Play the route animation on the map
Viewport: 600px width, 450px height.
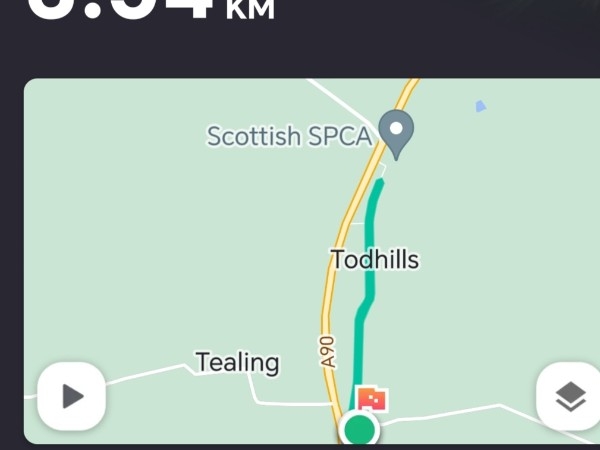click(71, 396)
